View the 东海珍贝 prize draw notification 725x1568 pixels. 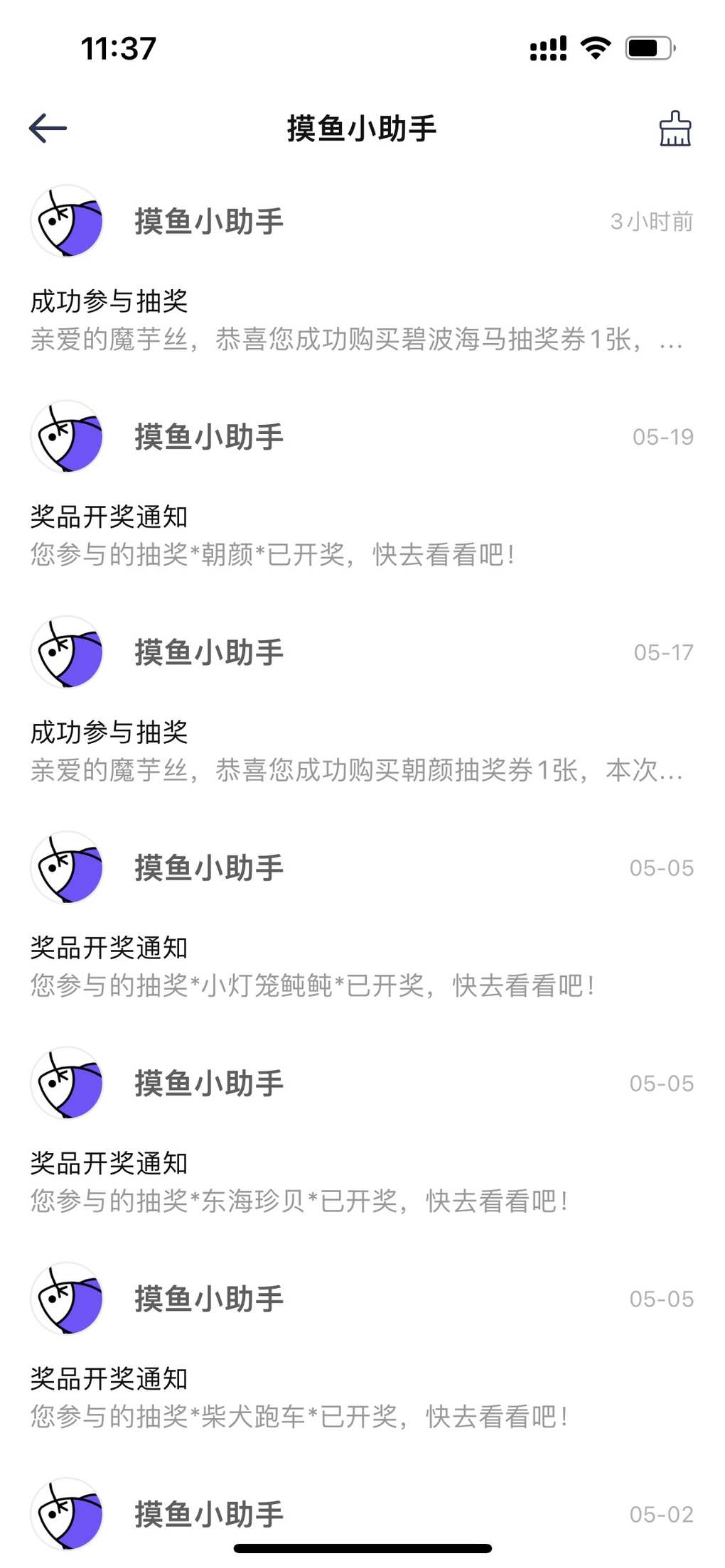tap(362, 1132)
